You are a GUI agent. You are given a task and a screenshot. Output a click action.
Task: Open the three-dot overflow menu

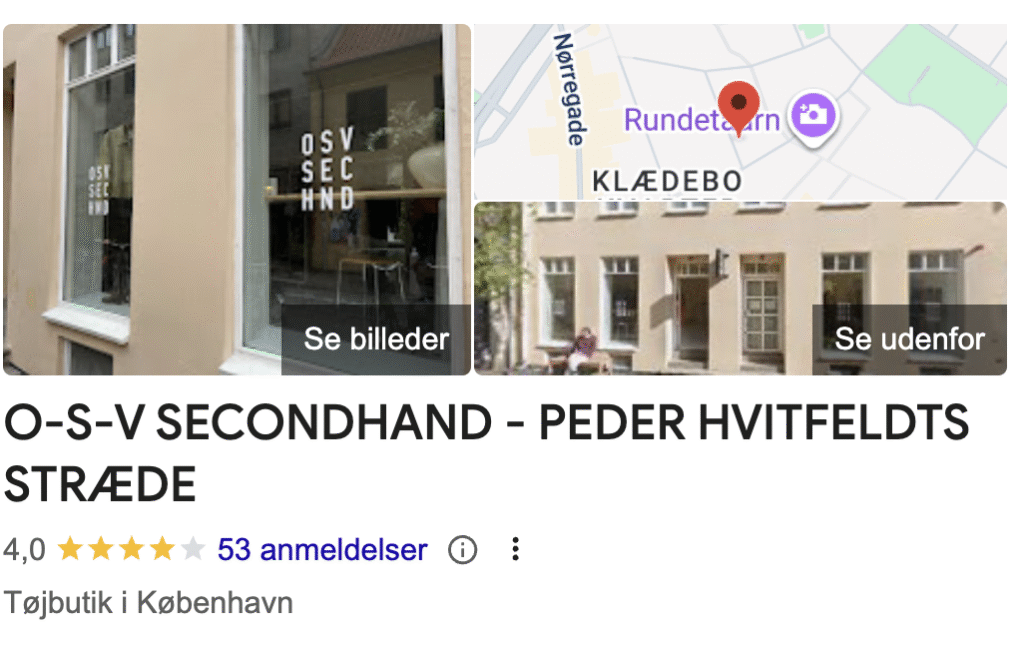tap(515, 549)
